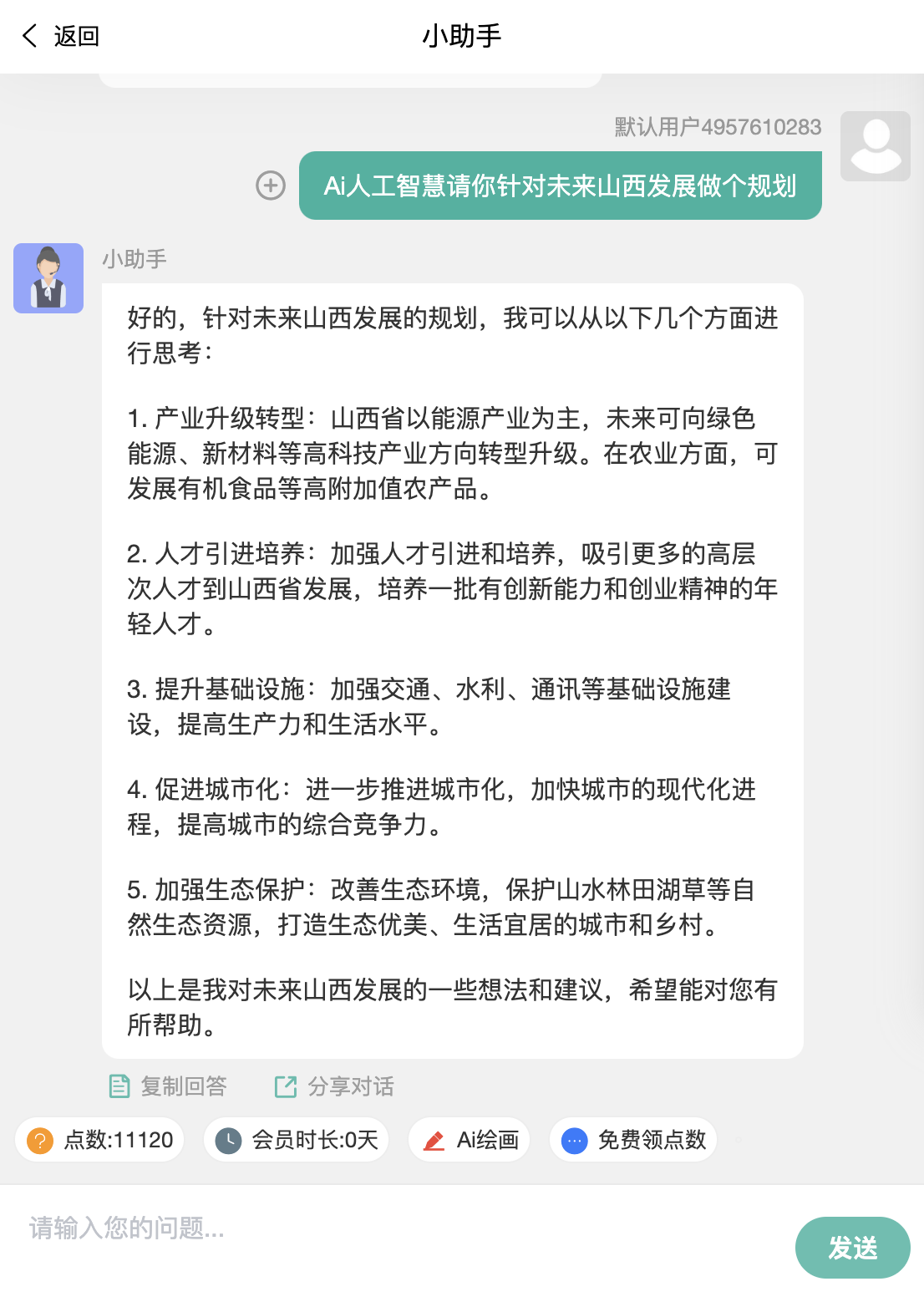Open Ai绘画 drawing feature
Image resolution: width=924 pixels, height=1307 pixels.
(470, 1140)
